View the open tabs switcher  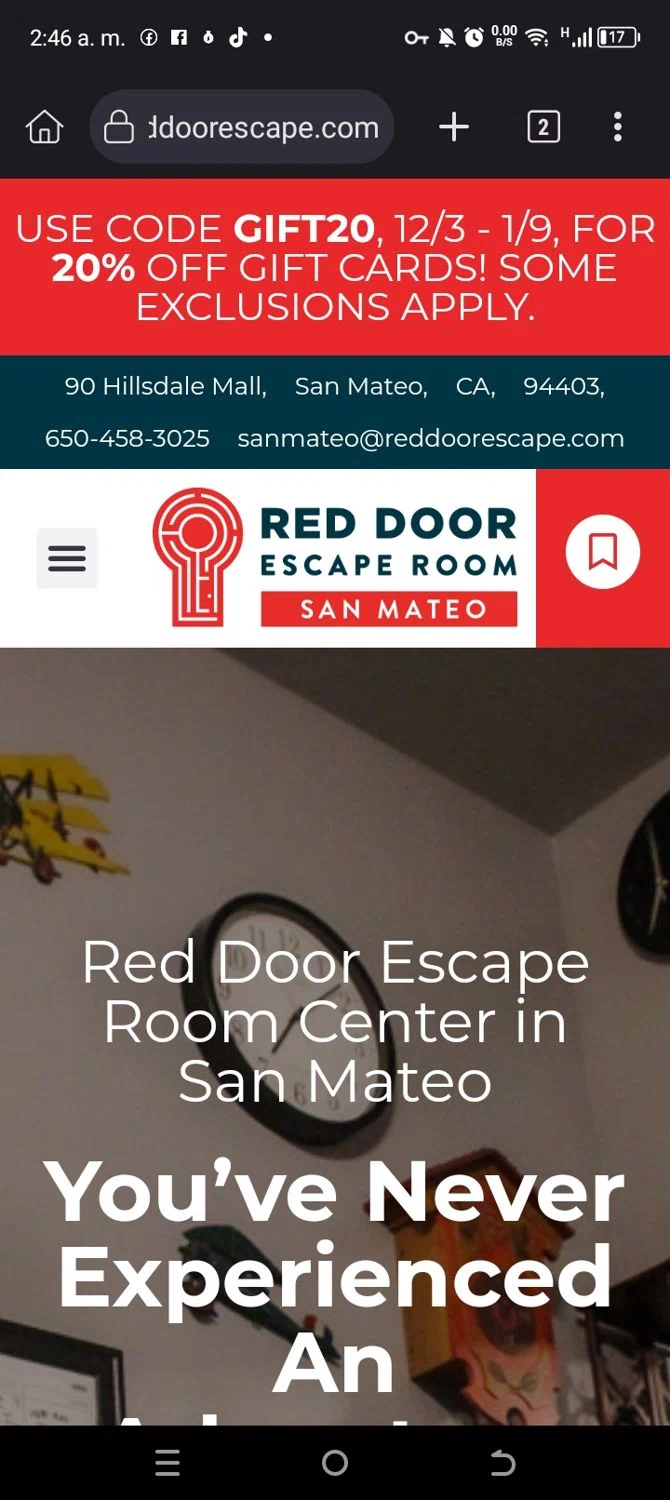543,127
